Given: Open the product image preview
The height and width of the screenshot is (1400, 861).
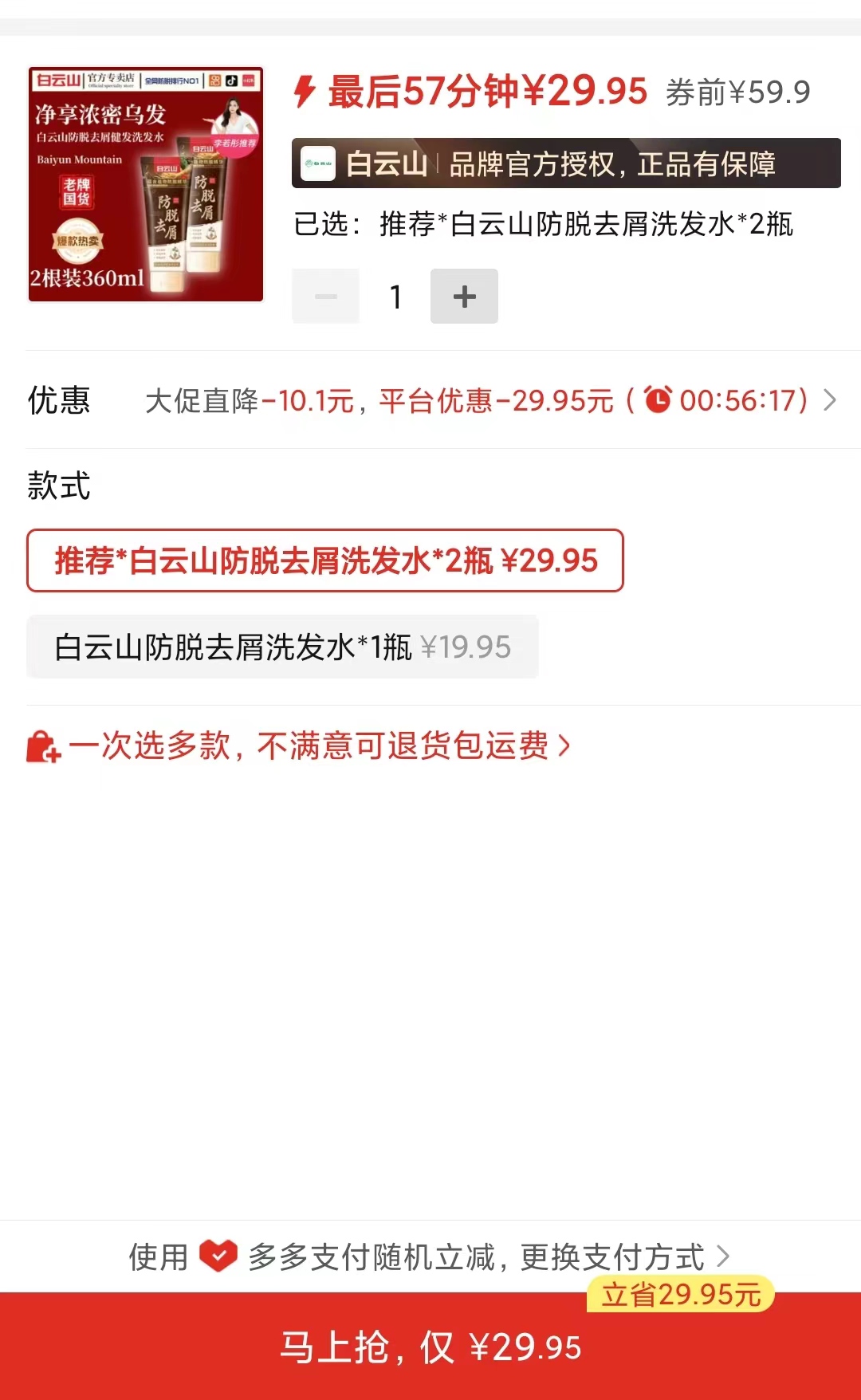Looking at the screenshot, I should (146, 184).
